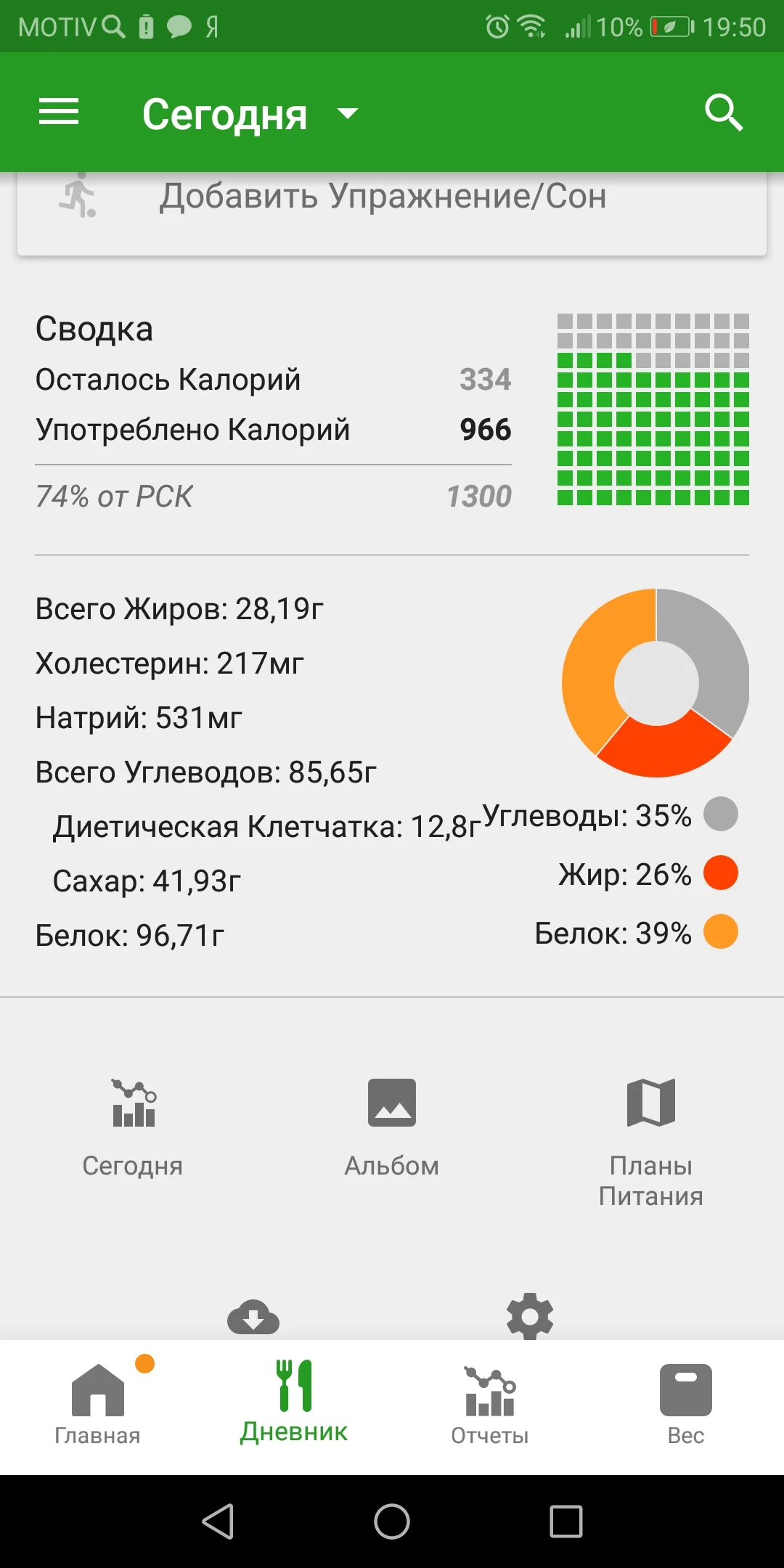The width and height of the screenshot is (784, 1568).
Task: Go to the system home screen
Action: (392, 1522)
